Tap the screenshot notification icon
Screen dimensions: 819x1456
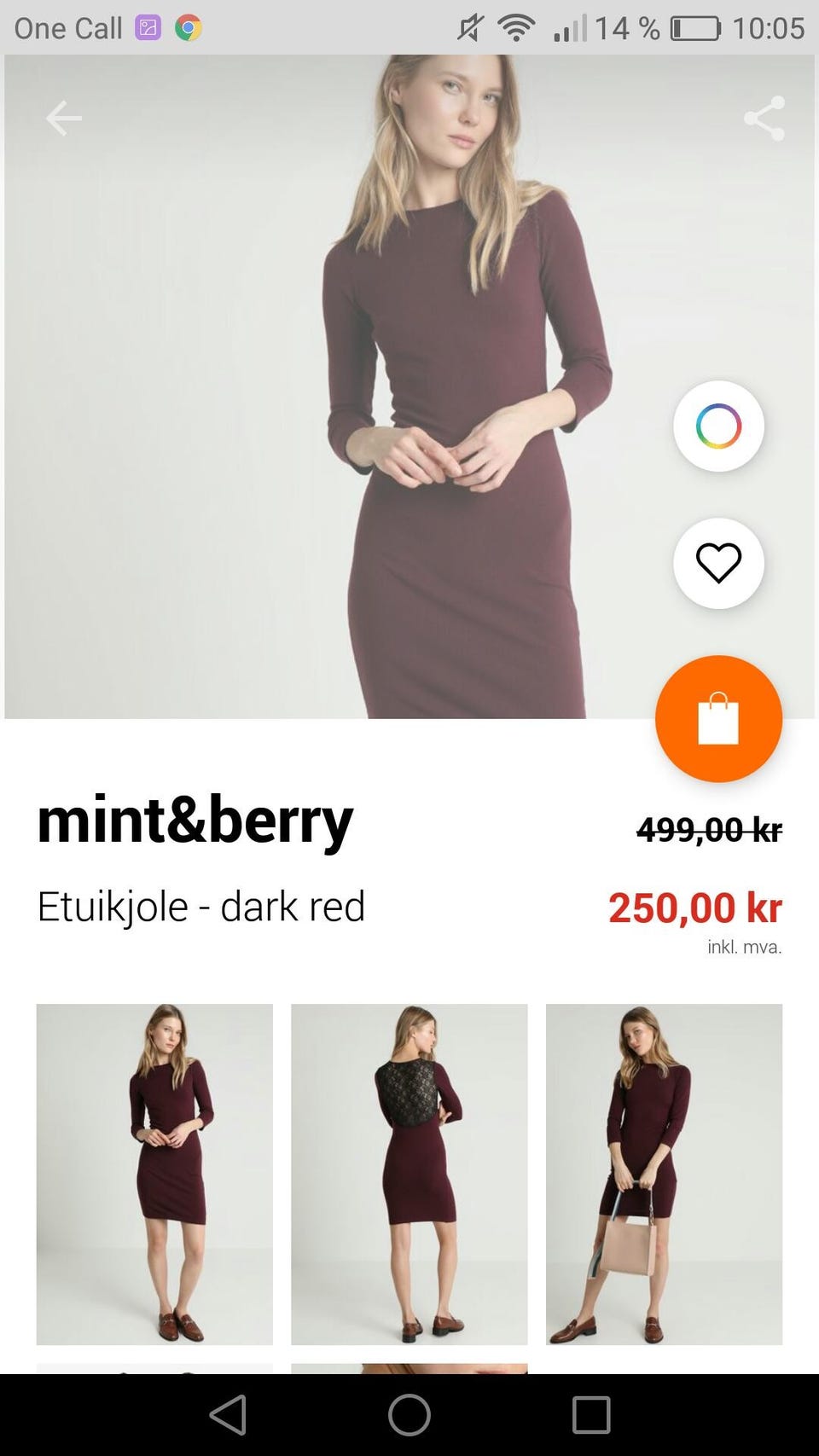pyautogui.click(x=146, y=27)
